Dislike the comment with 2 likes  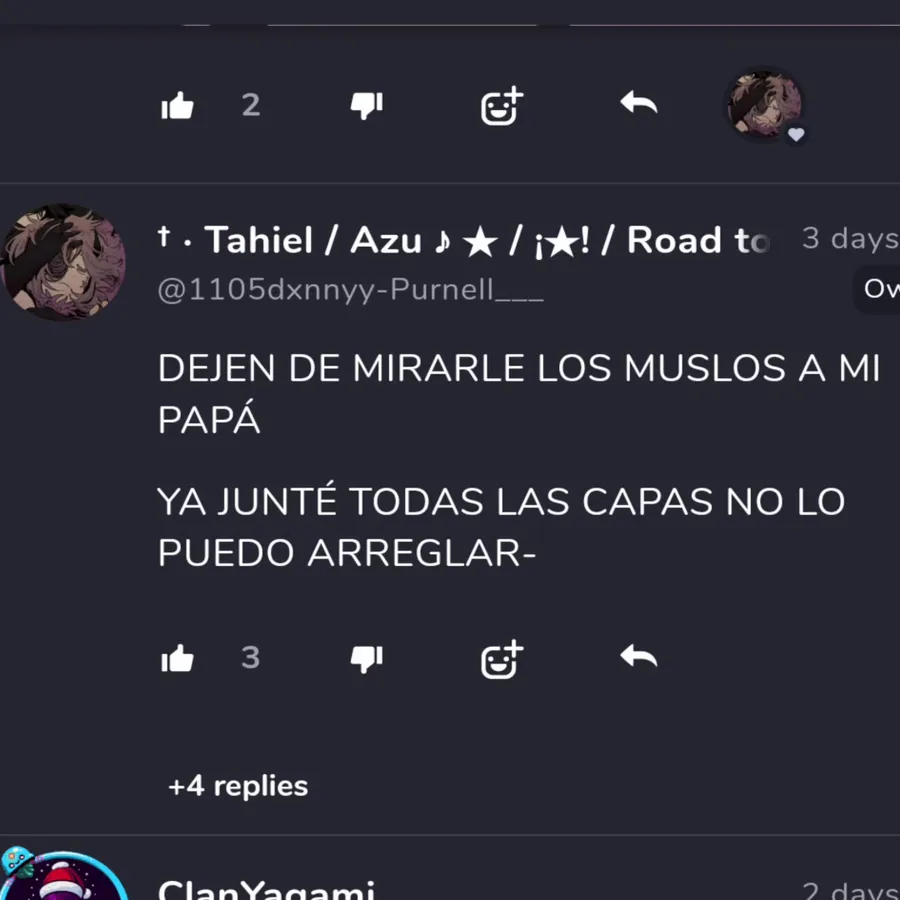pyautogui.click(x=367, y=105)
